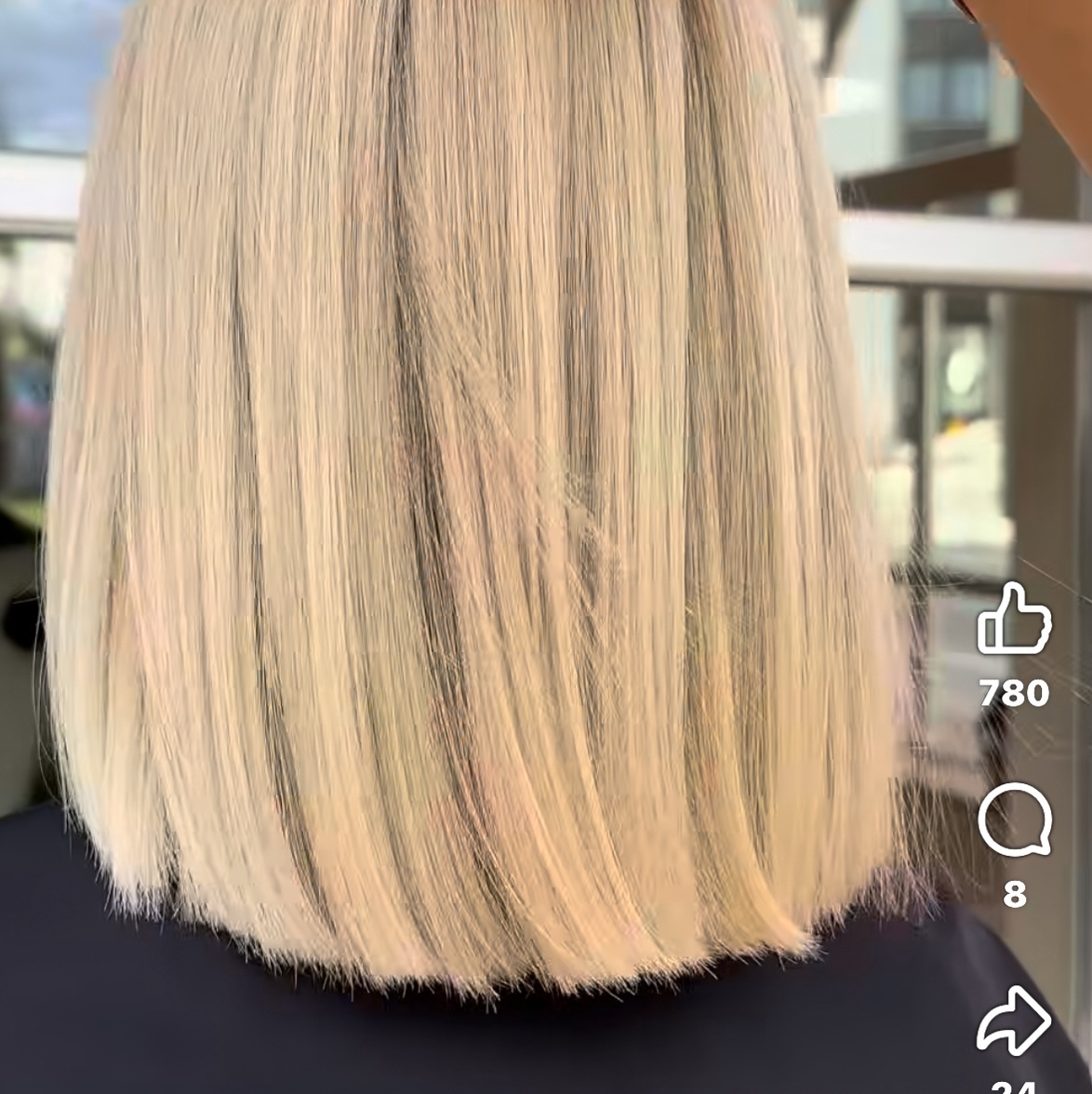Like this video with the thumbs up
1092x1094 pixels.
click(x=1014, y=620)
